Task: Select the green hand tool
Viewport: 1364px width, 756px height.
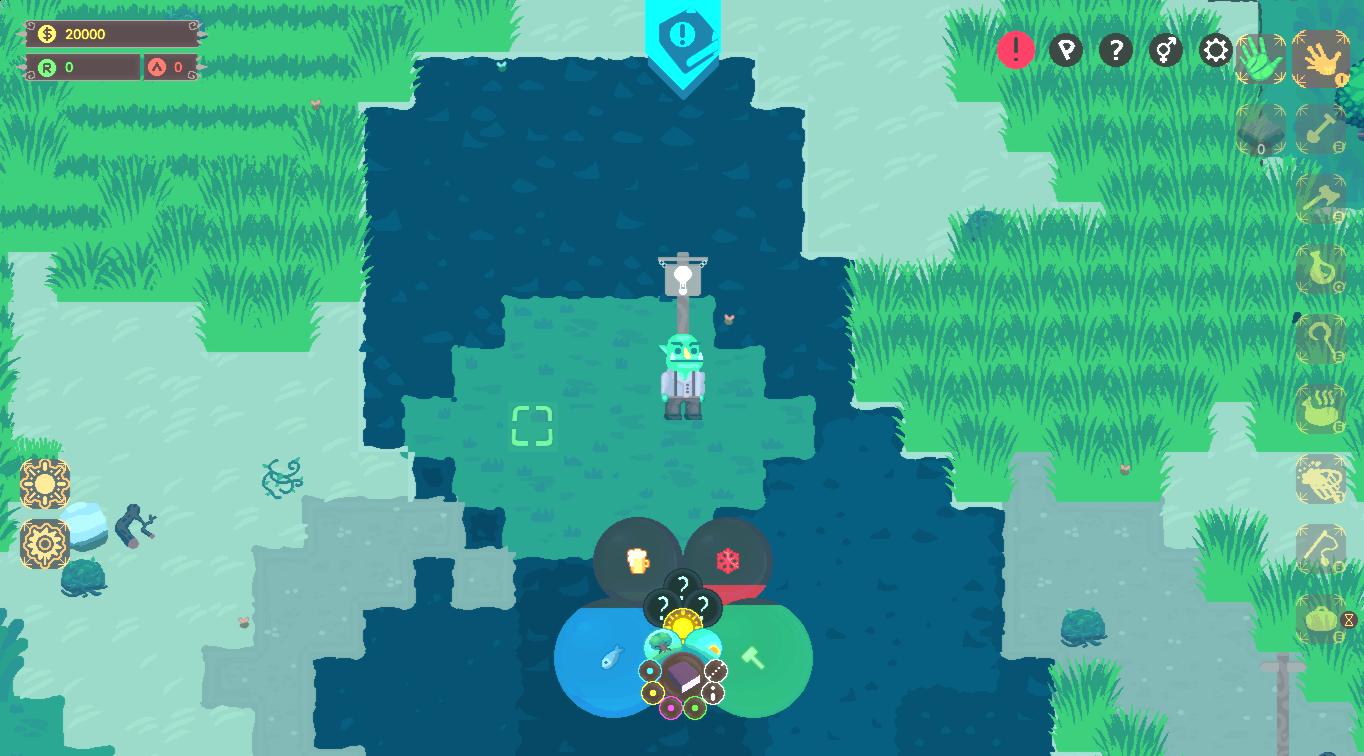Action: click(x=1261, y=59)
